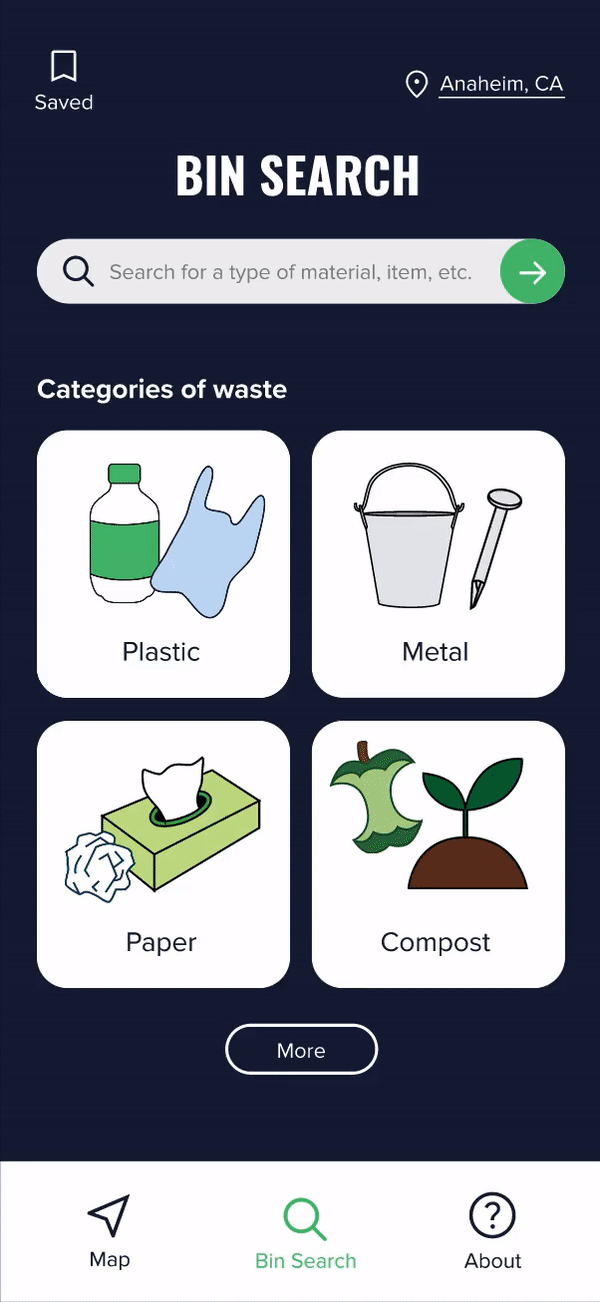Viewport: 600px width, 1302px height.
Task: Select the Bin Search tab
Action: click(x=305, y=1233)
